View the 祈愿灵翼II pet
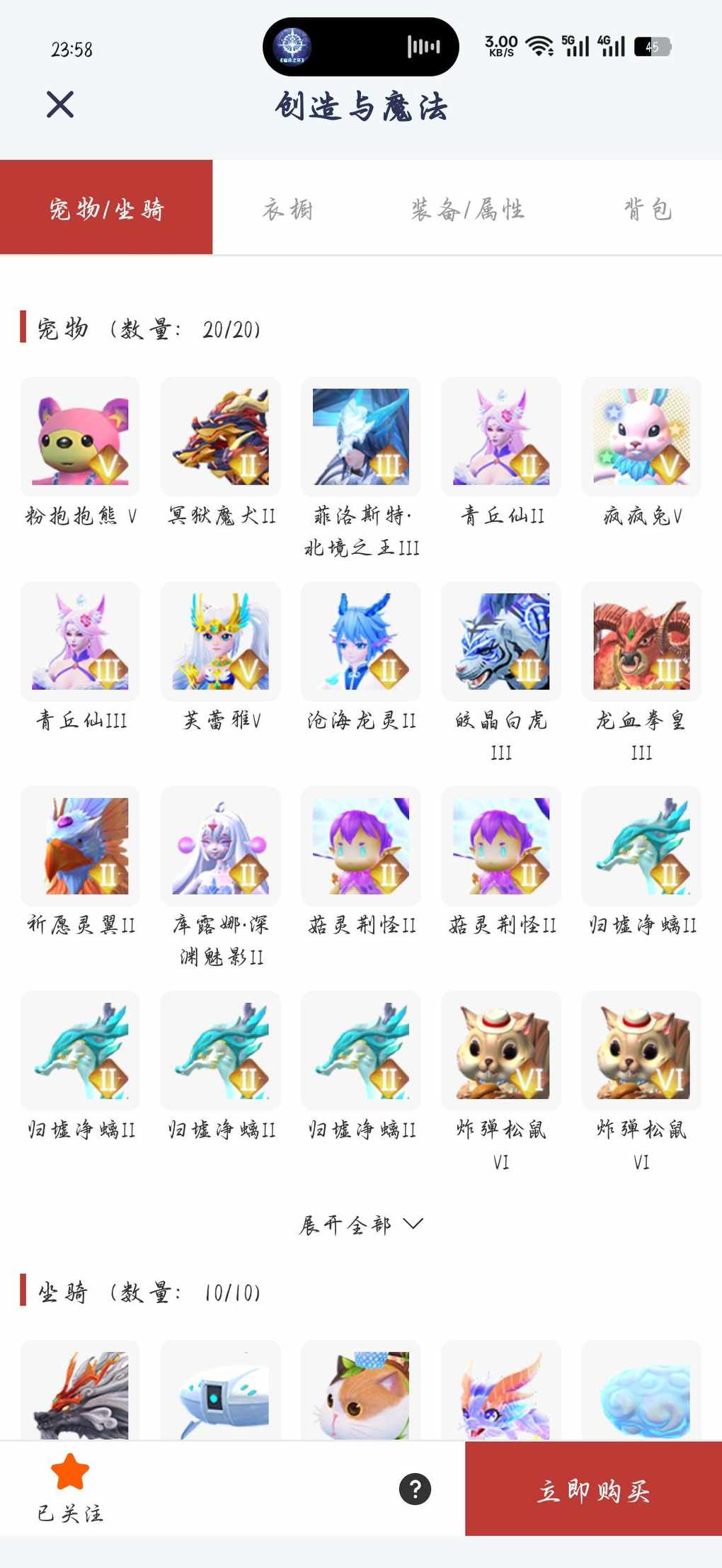722x1568 pixels. (80, 846)
